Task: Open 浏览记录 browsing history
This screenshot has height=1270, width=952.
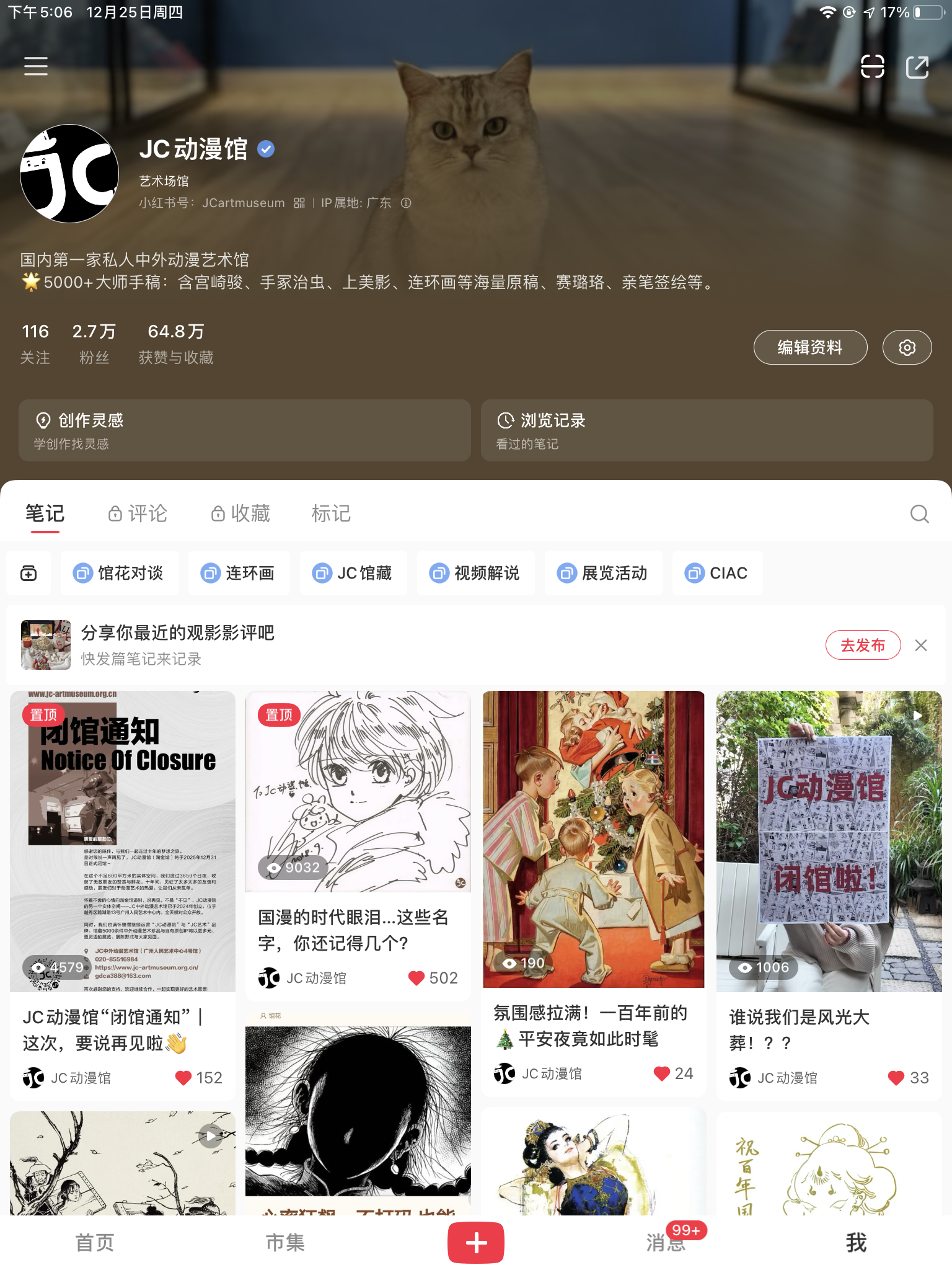Action: click(x=707, y=430)
